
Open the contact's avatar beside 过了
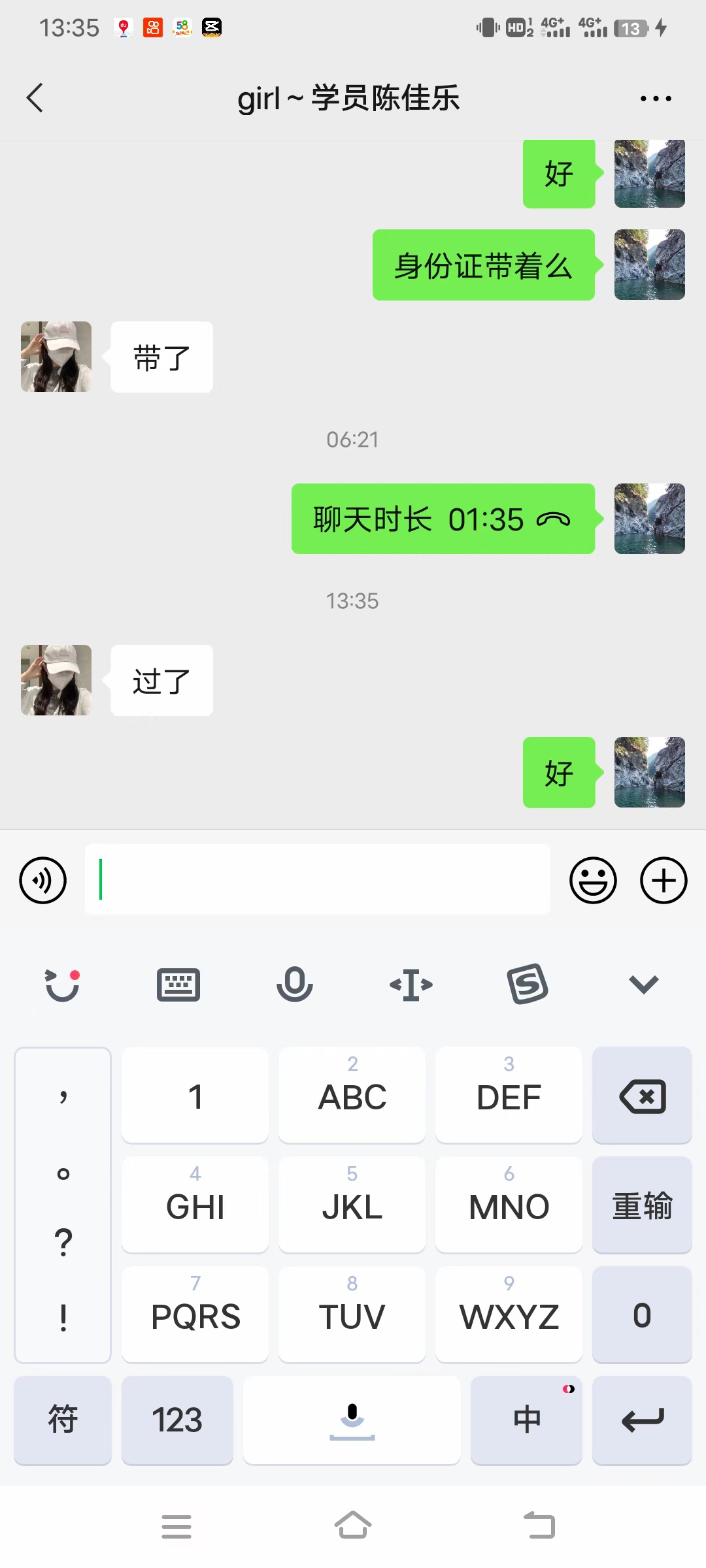tap(56, 680)
